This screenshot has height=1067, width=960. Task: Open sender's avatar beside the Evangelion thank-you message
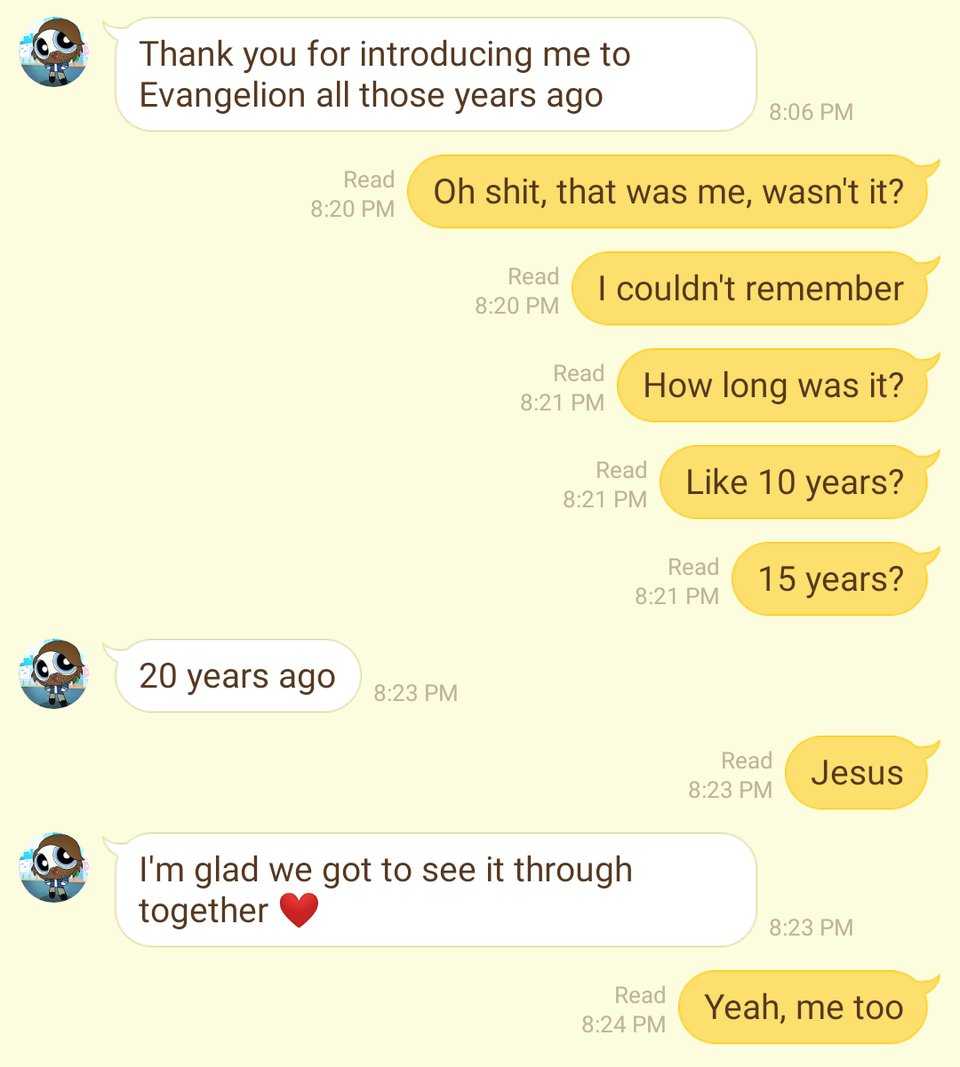click(x=54, y=52)
